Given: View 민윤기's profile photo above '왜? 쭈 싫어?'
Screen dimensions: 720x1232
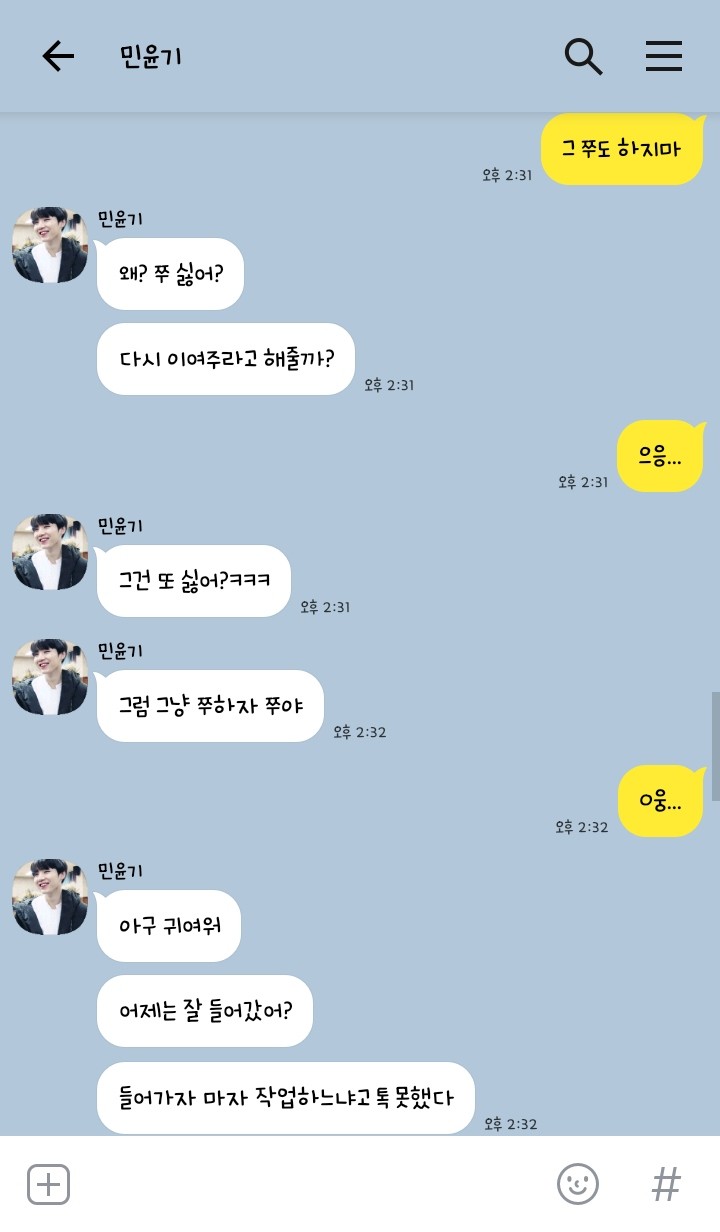Looking at the screenshot, I should click(x=50, y=245).
